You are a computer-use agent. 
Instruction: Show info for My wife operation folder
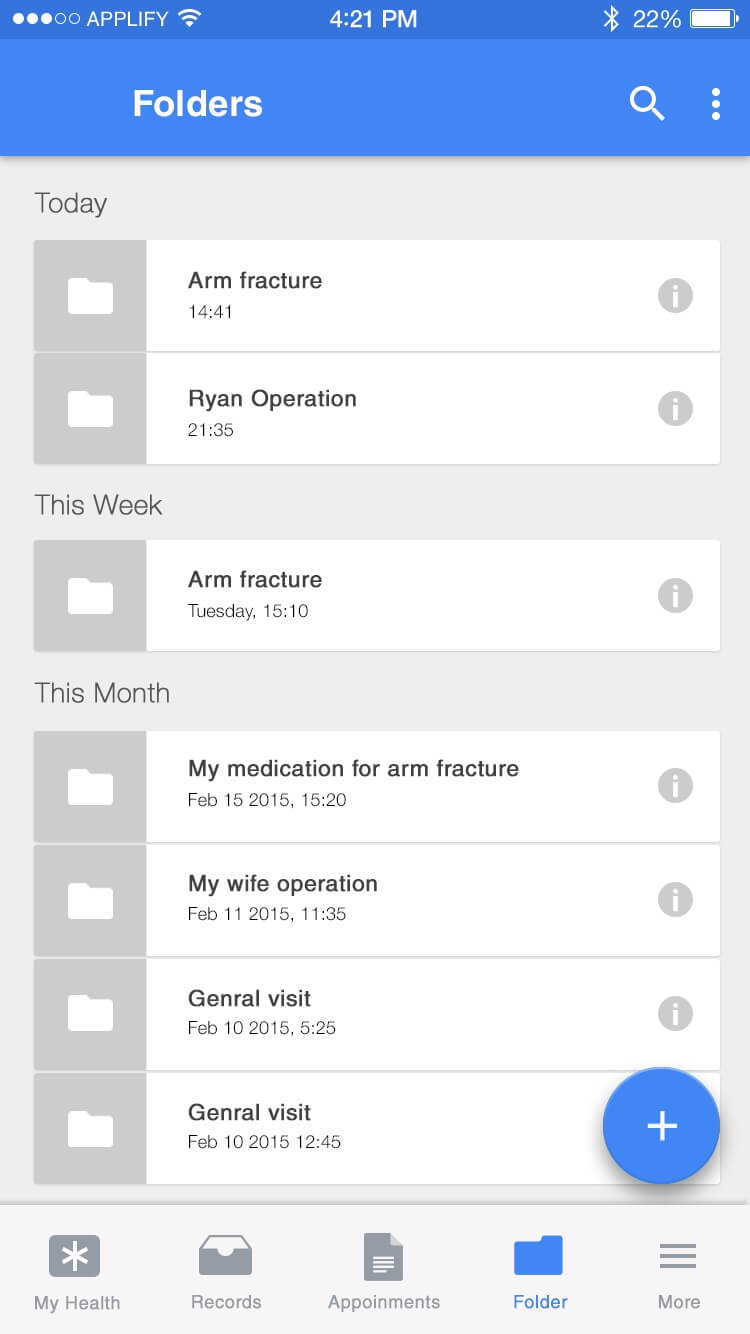[x=676, y=899]
